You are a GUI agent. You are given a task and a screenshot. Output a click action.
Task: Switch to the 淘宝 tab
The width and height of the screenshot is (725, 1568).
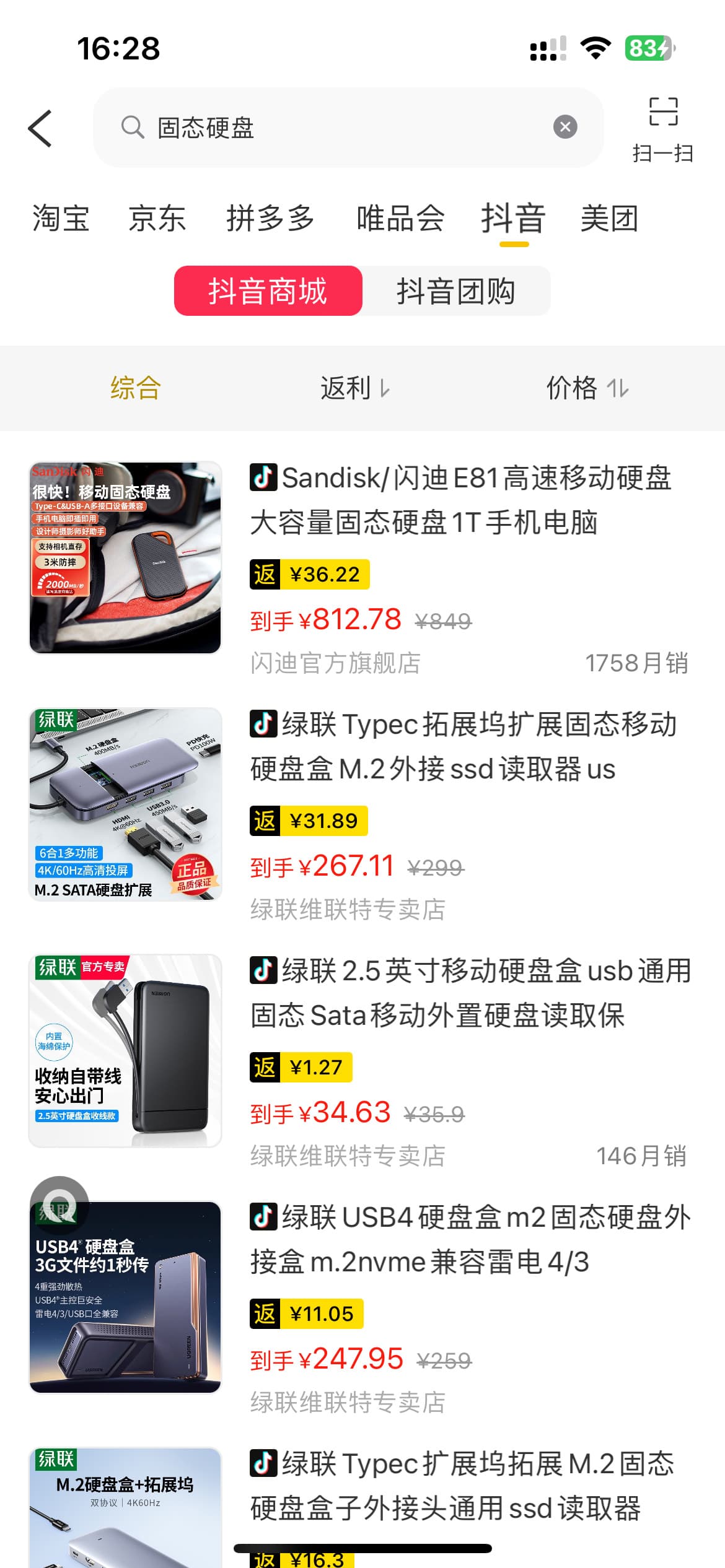(x=61, y=219)
